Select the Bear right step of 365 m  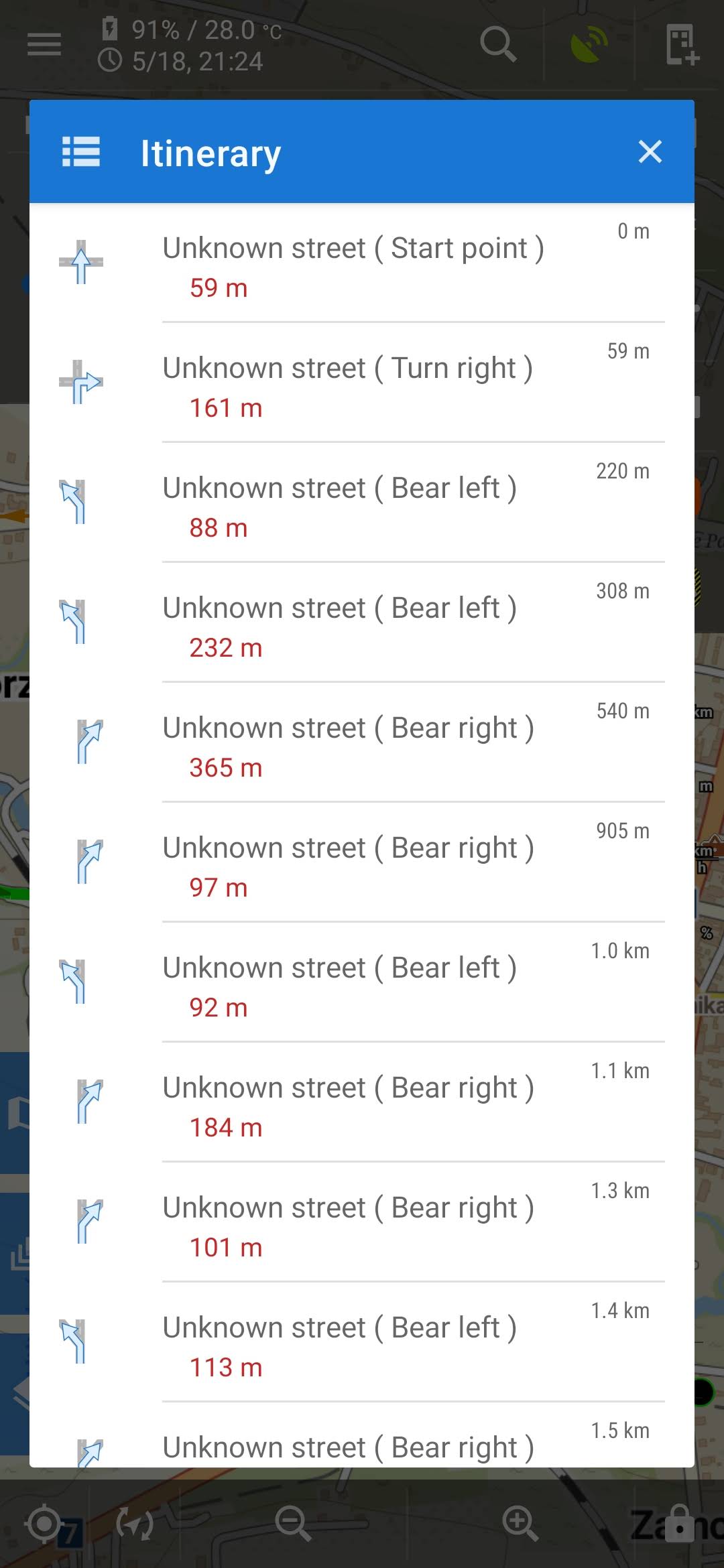362,742
